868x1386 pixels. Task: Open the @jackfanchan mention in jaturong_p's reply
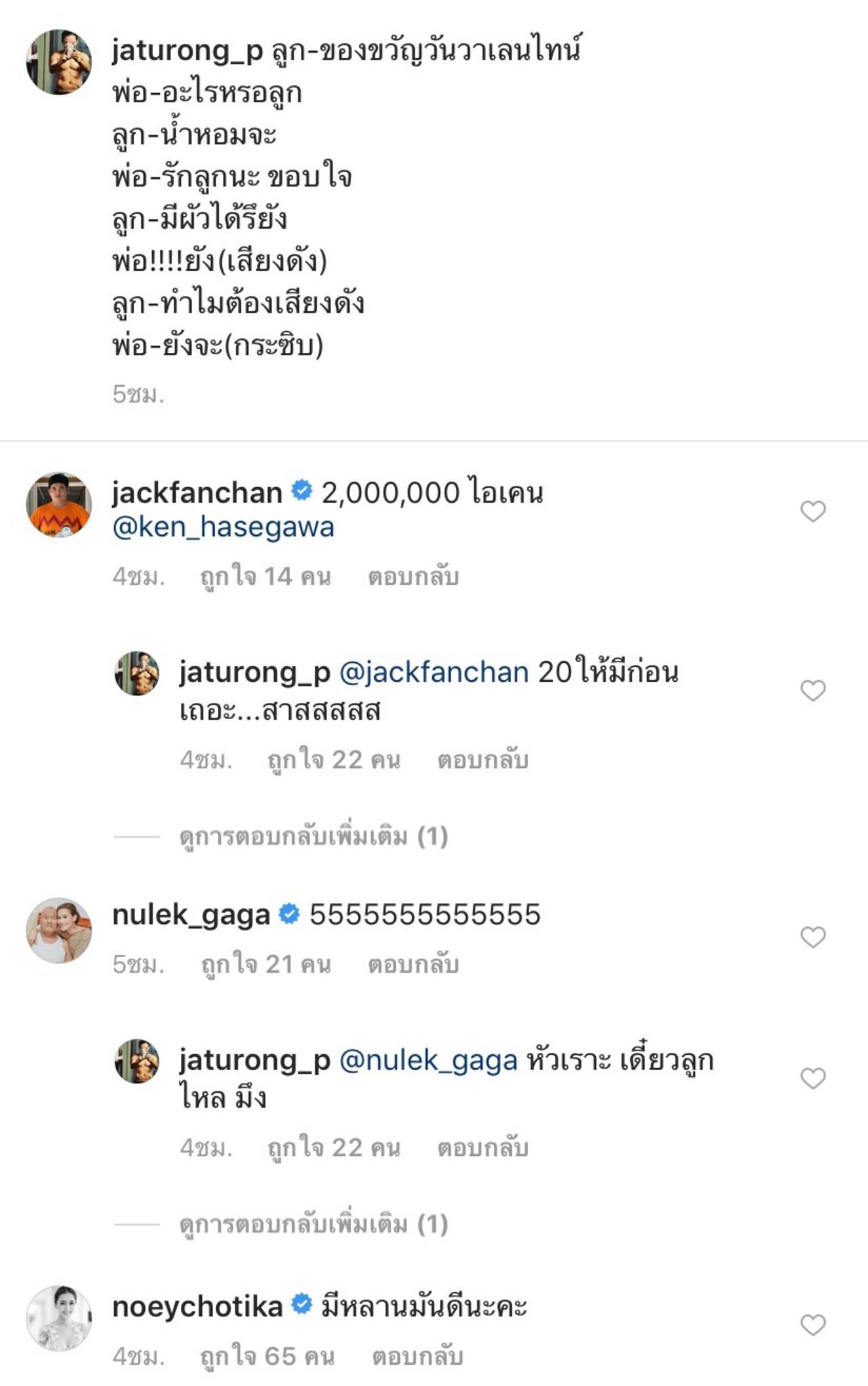point(433,672)
